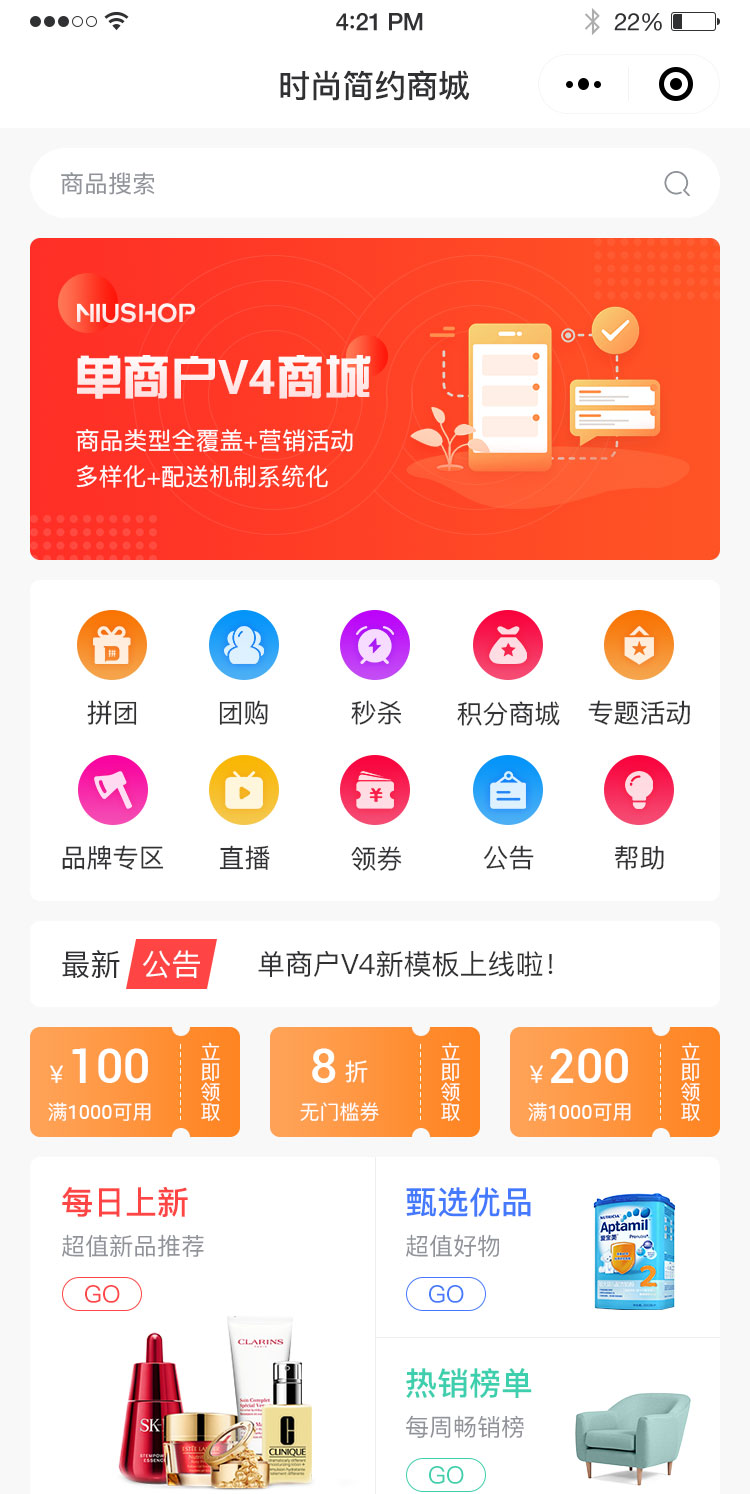
Task: Visit the 积分商城 points mall
Action: pos(508,646)
